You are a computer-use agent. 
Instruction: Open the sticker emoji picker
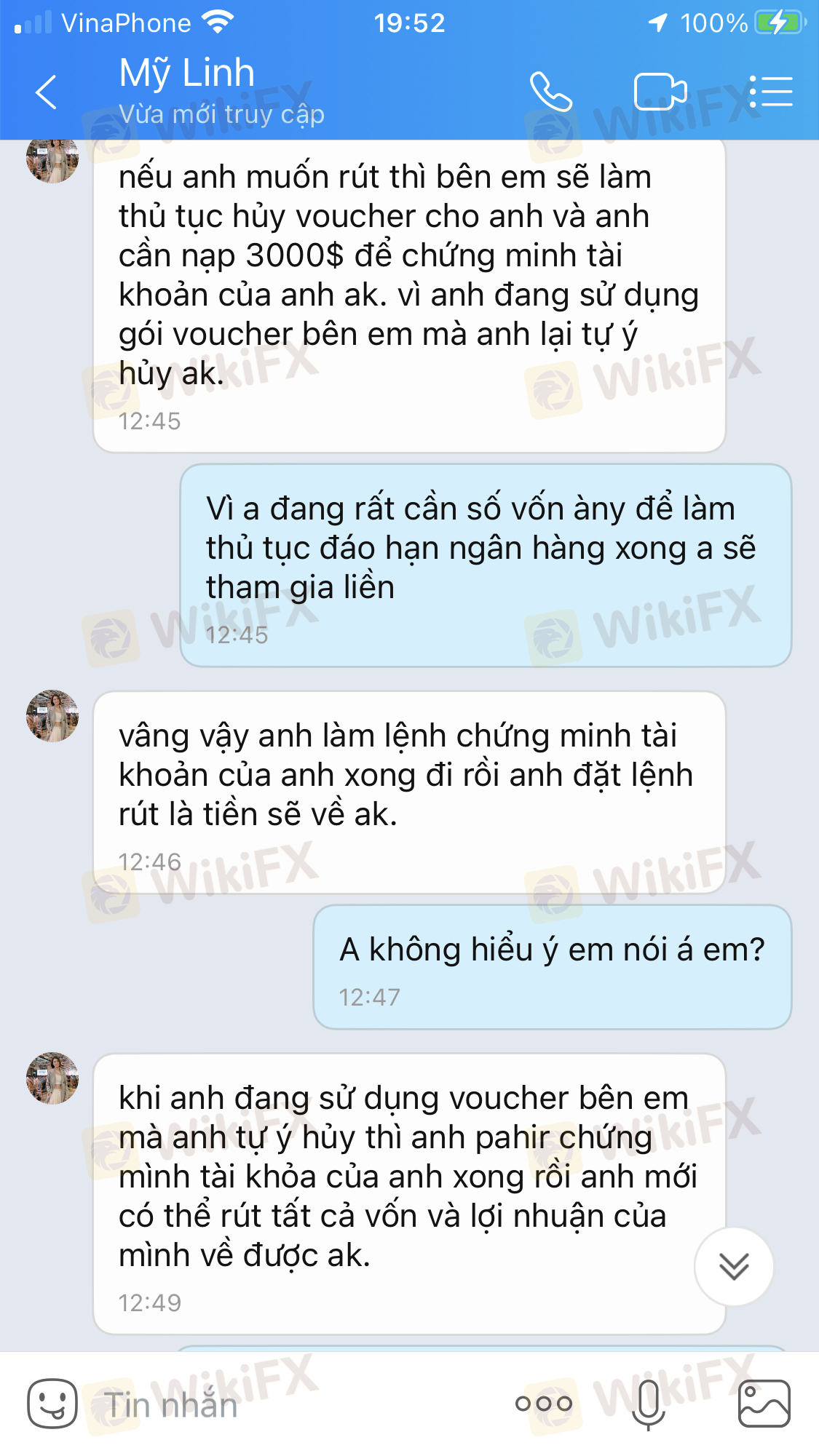[52, 1404]
